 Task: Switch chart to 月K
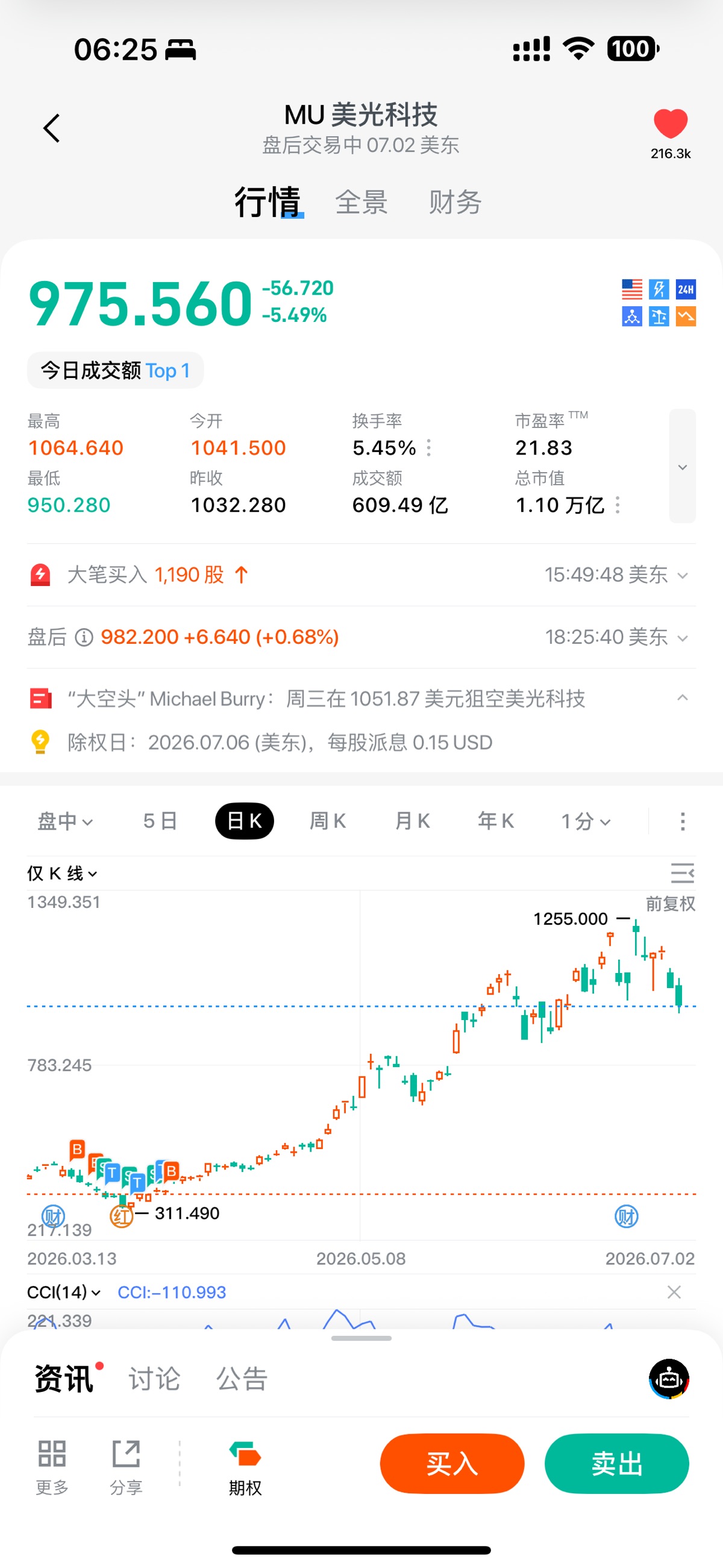pyautogui.click(x=412, y=822)
